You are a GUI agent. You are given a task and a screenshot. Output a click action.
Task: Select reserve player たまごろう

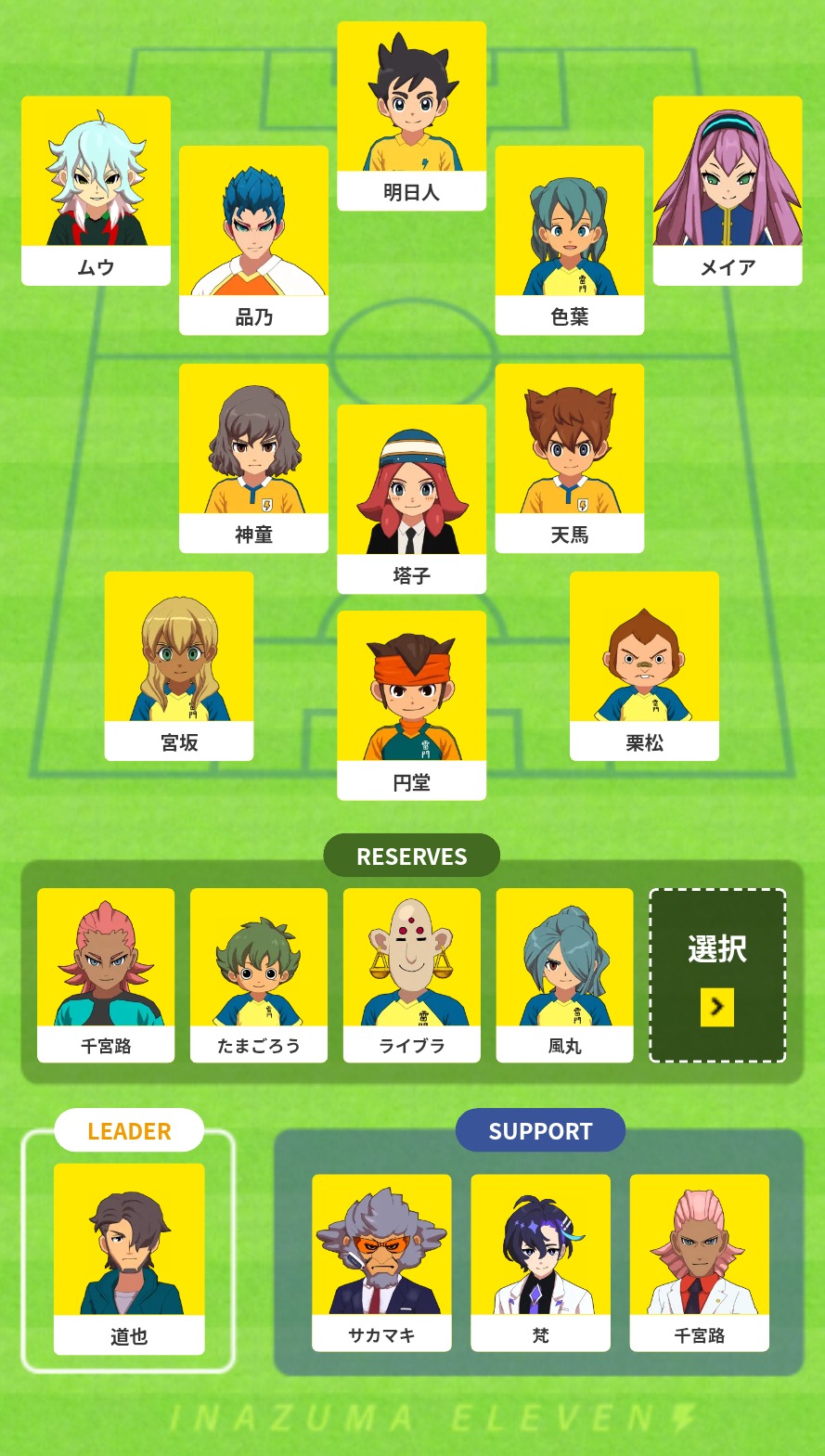pyautogui.click(x=259, y=974)
